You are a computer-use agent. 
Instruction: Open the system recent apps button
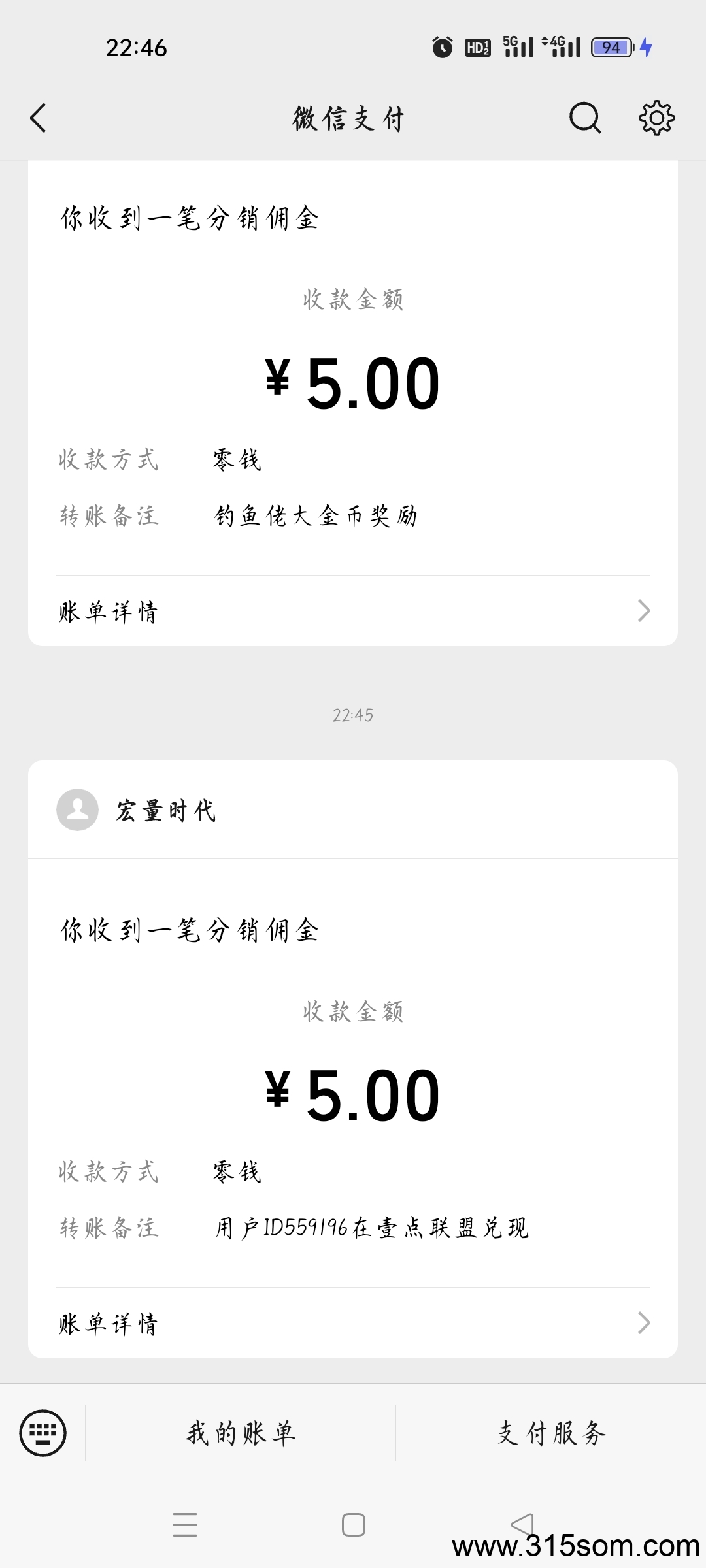pos(185,1525)
